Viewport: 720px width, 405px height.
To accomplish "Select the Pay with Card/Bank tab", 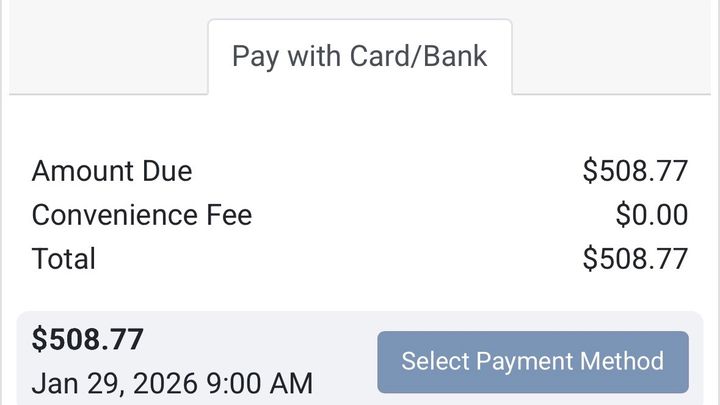I will click(x=359, y=56).
